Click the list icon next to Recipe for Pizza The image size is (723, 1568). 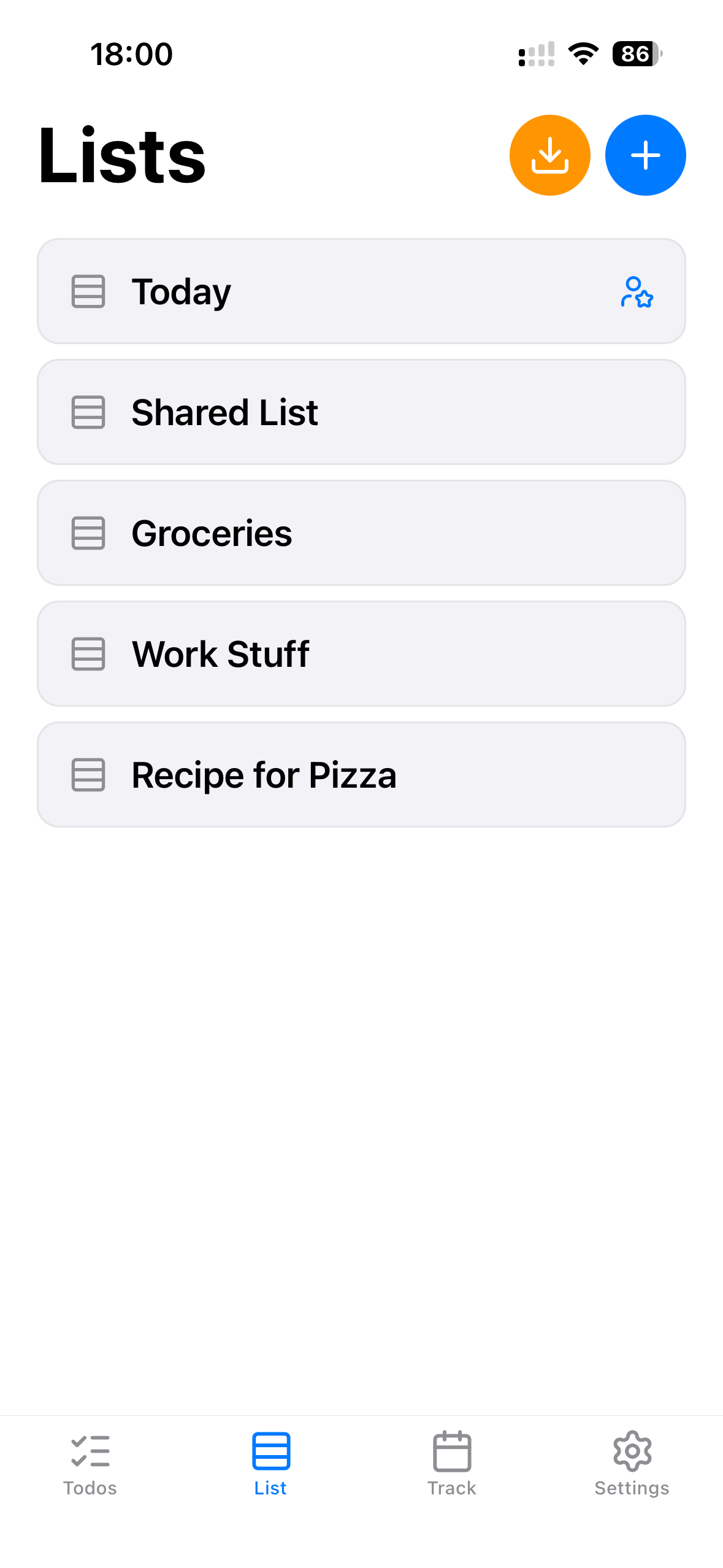[x=88, y=774]
